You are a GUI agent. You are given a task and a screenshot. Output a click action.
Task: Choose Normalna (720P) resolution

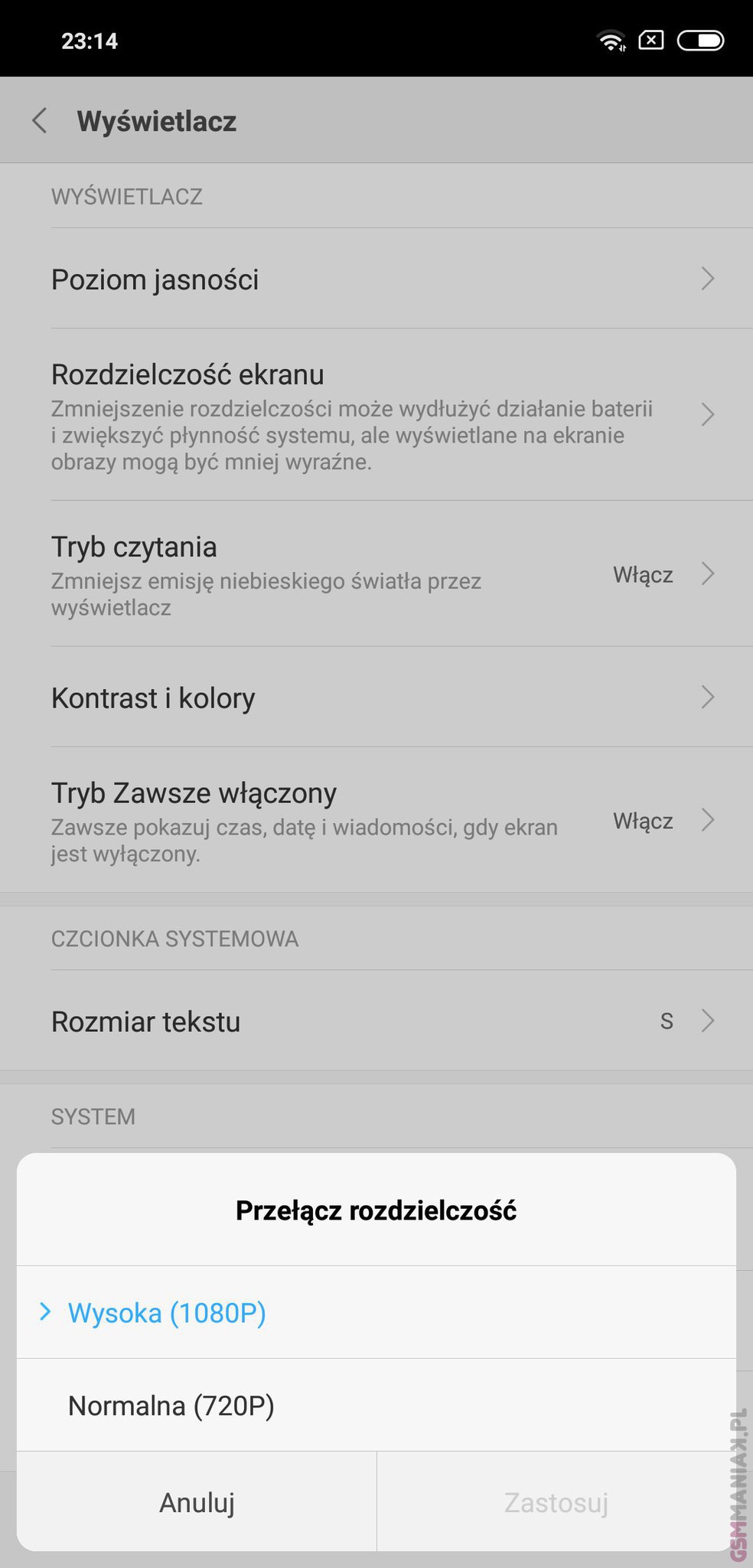pyautogui.click(x=171, y=1406)
